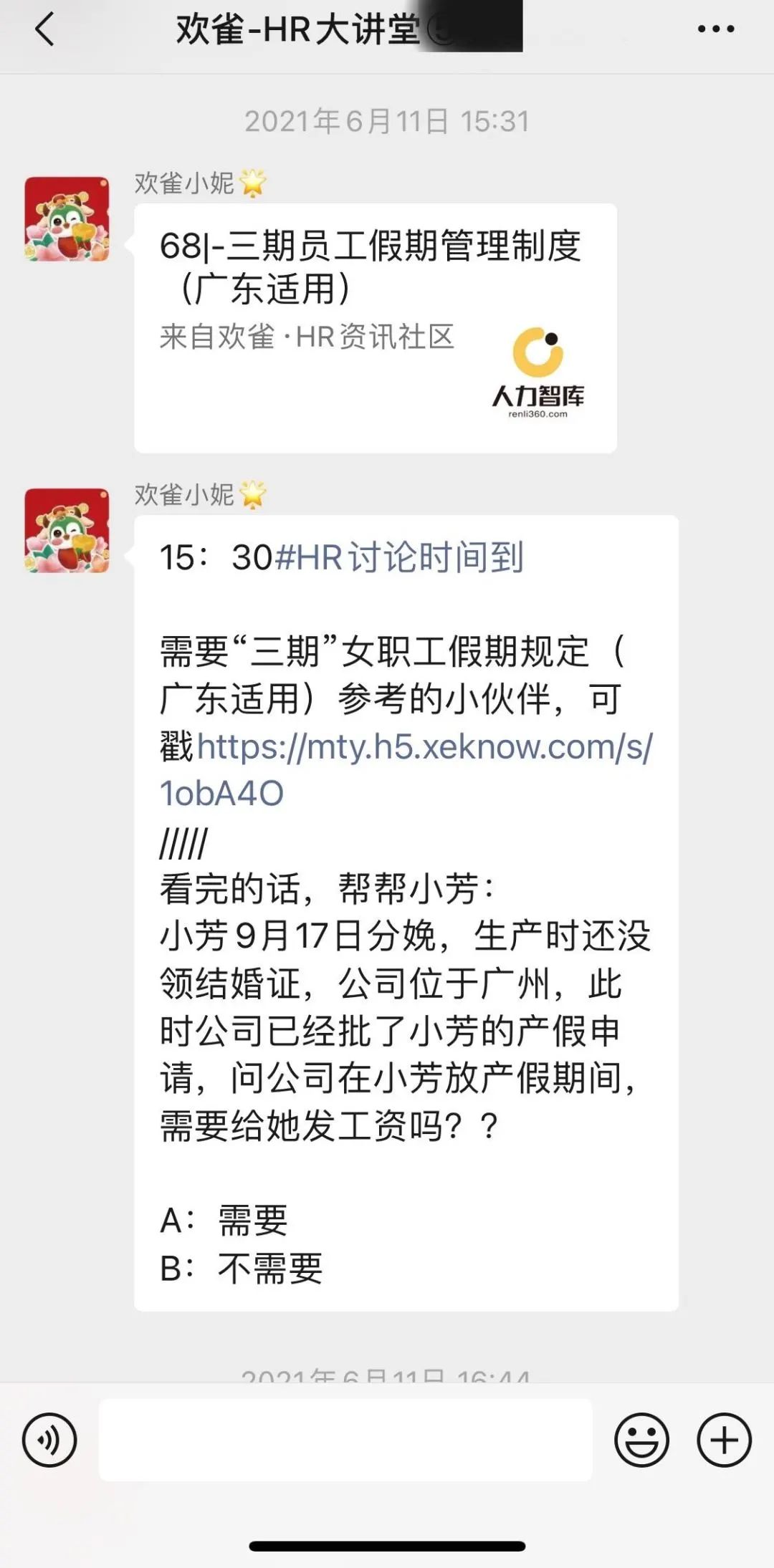Viewport: 774px width, 1568px height.
Task: Tap the 来自欢雀·HR资讯社区 source line
Action: point(307,337)
